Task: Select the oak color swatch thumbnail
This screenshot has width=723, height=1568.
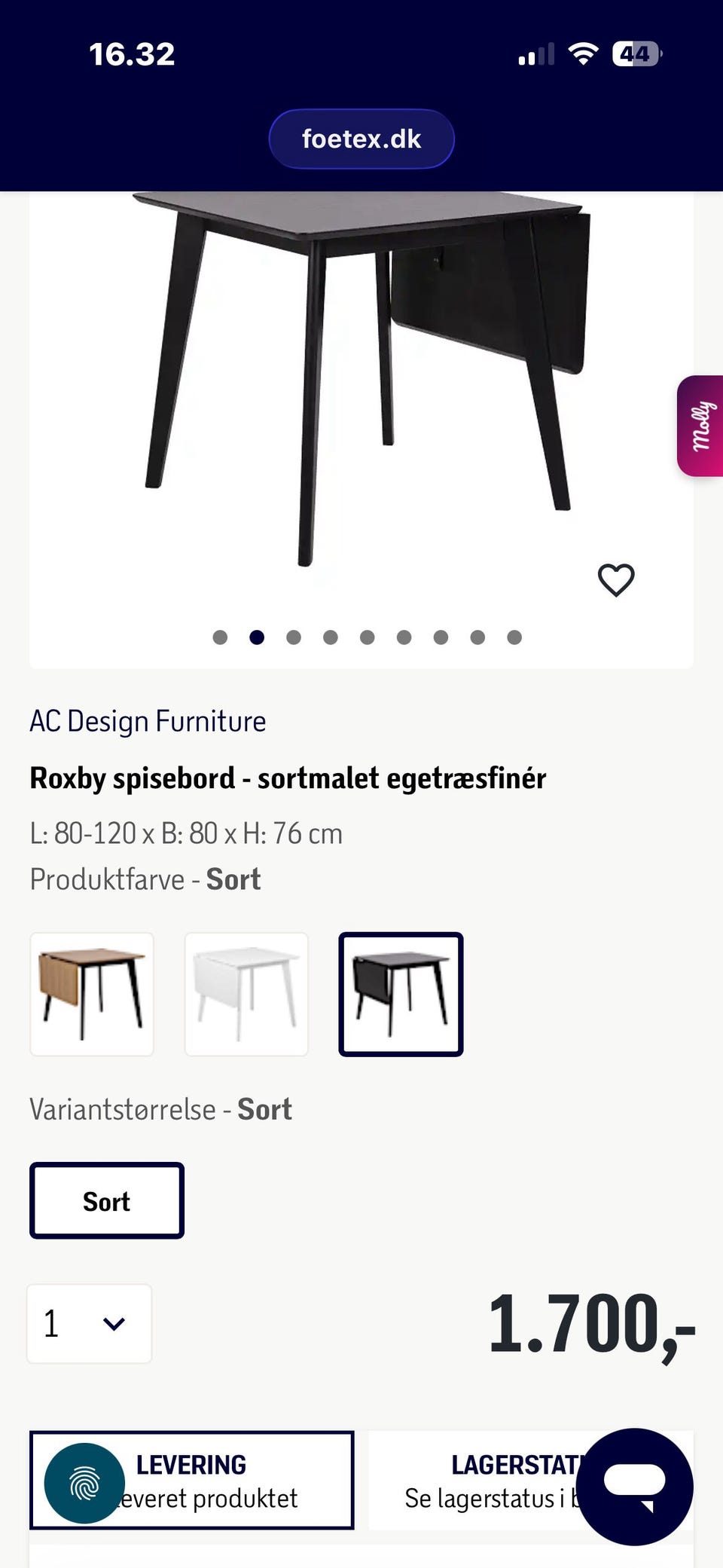Action: pyautogui.click(x=92, y=994)
